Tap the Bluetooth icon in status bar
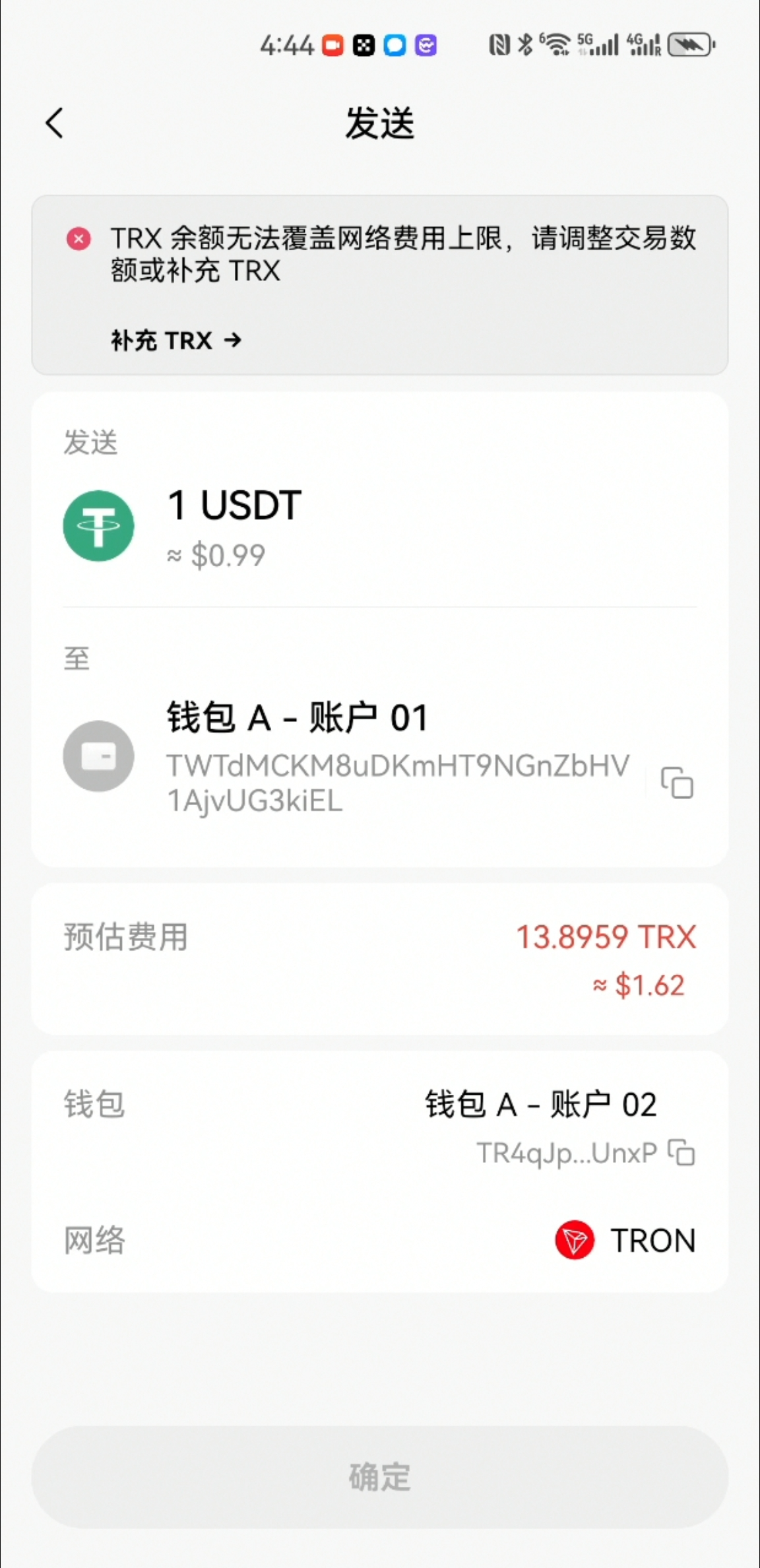The image size is (760, 1568). coord(524,44)
